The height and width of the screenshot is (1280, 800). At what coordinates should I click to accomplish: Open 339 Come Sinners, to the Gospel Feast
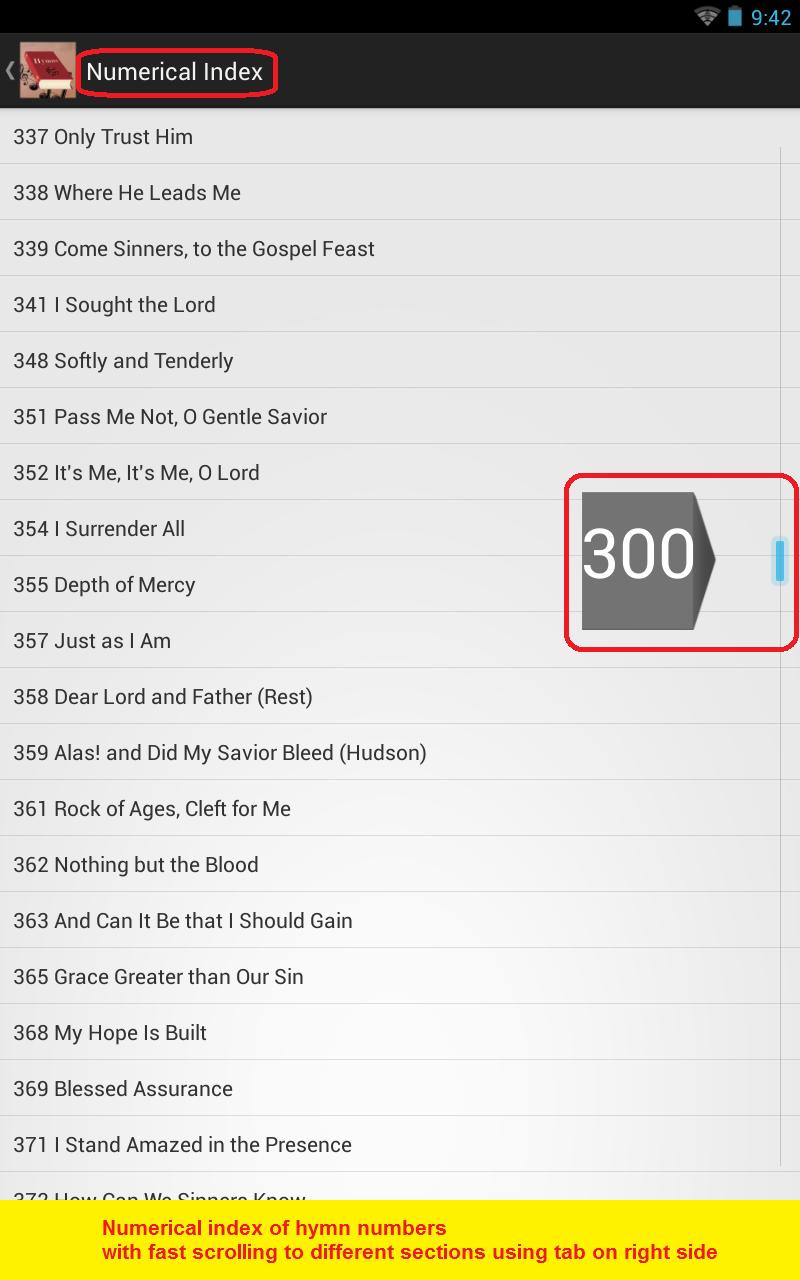[x=194, y=249]
